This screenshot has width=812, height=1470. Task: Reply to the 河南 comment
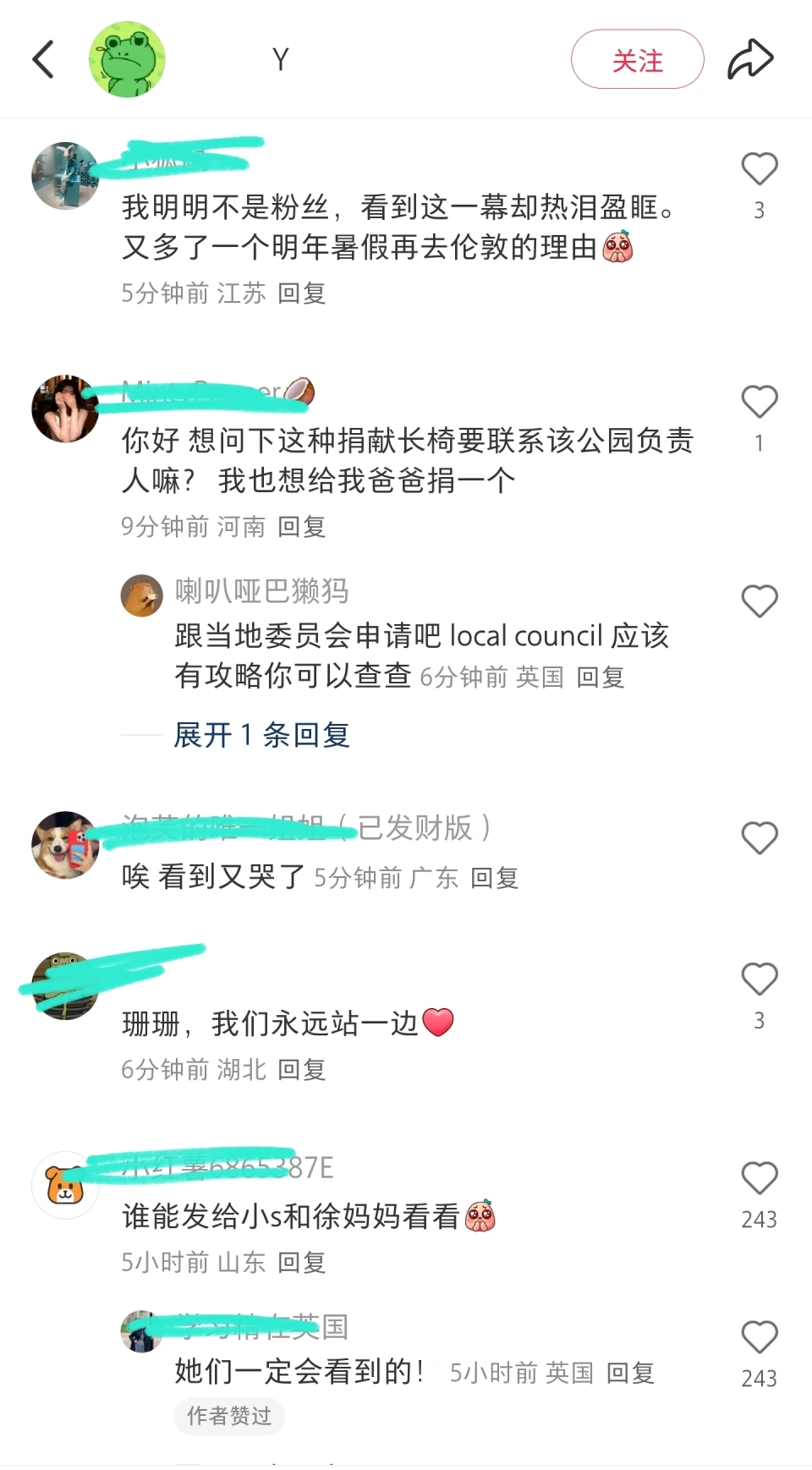point(302,527)
